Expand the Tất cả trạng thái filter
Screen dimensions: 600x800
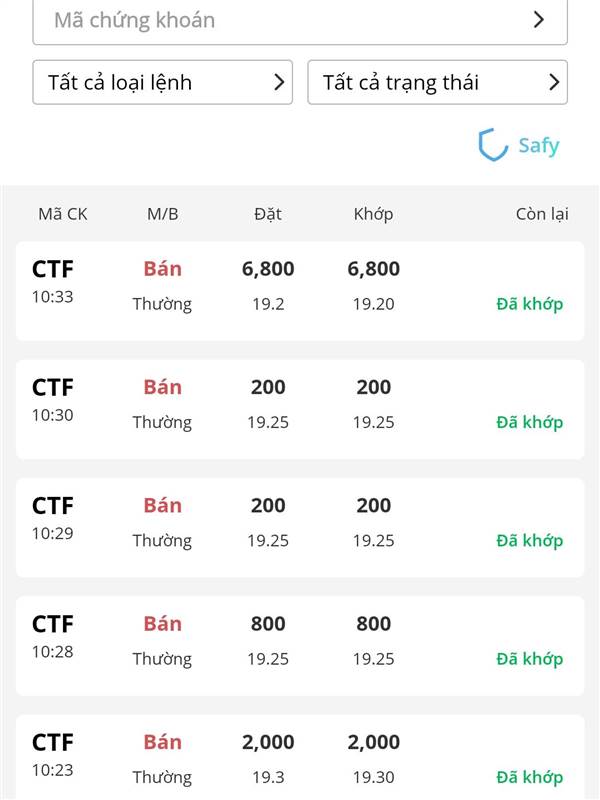[437, 82]
